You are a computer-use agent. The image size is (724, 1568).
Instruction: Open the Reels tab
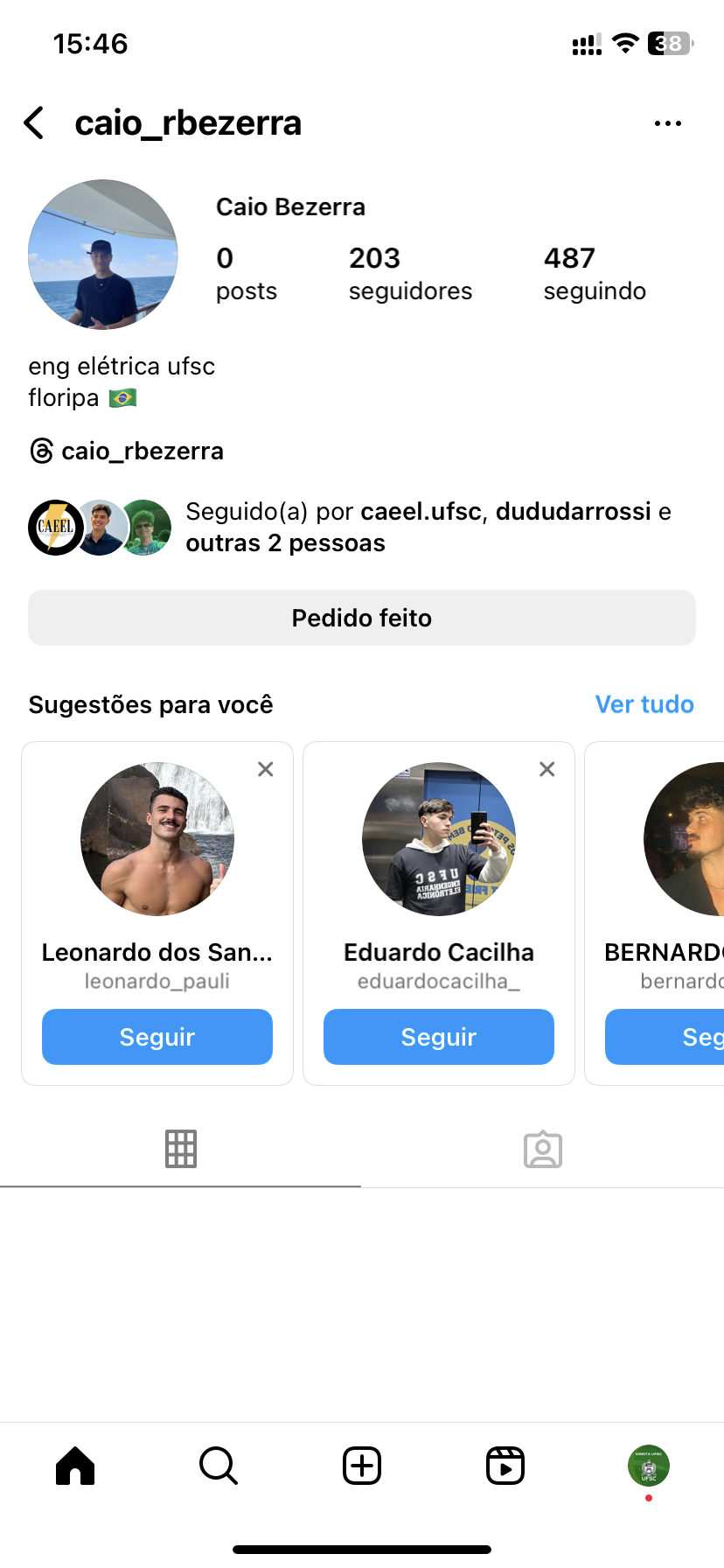pyautogui.click(x=505, y=1466)
